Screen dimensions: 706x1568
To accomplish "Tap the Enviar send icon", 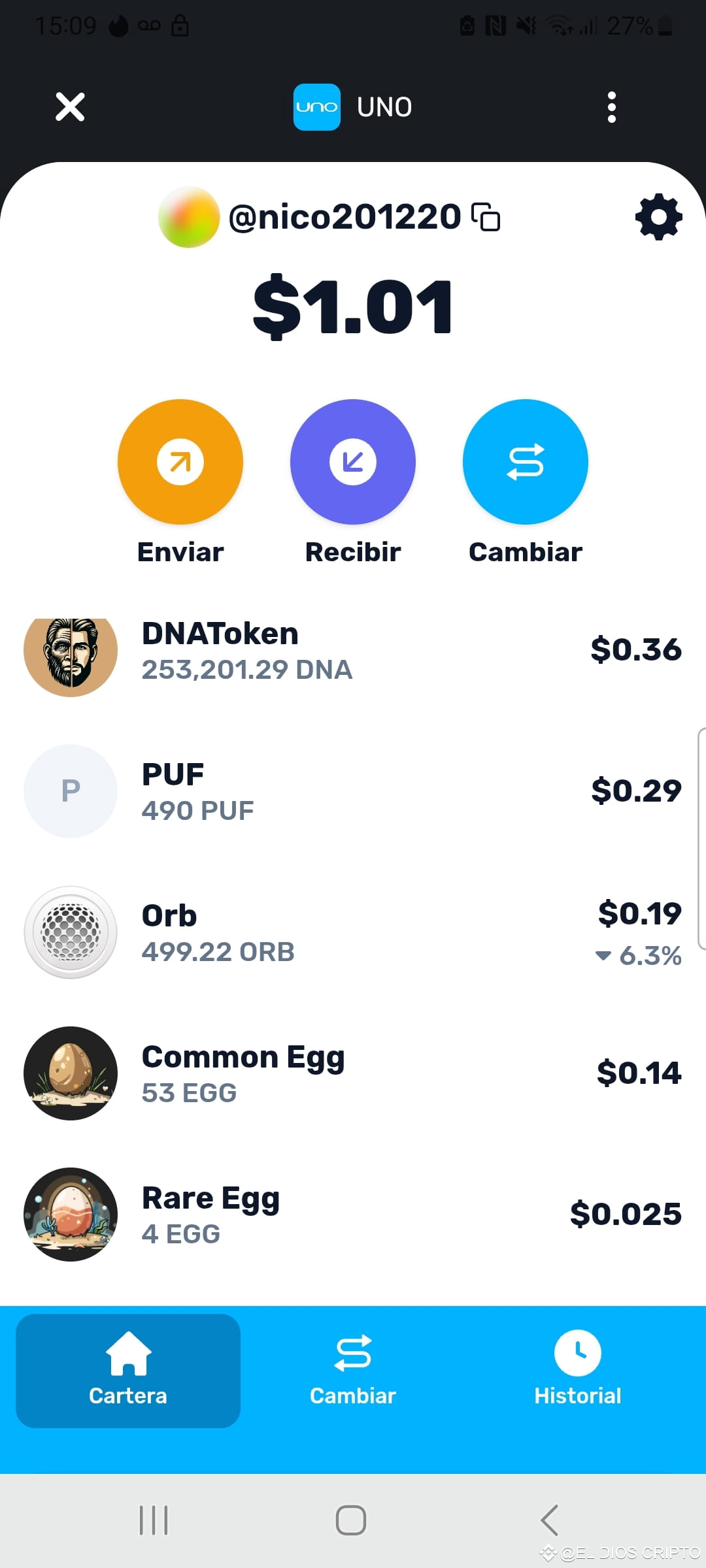I will pos(180,462).
